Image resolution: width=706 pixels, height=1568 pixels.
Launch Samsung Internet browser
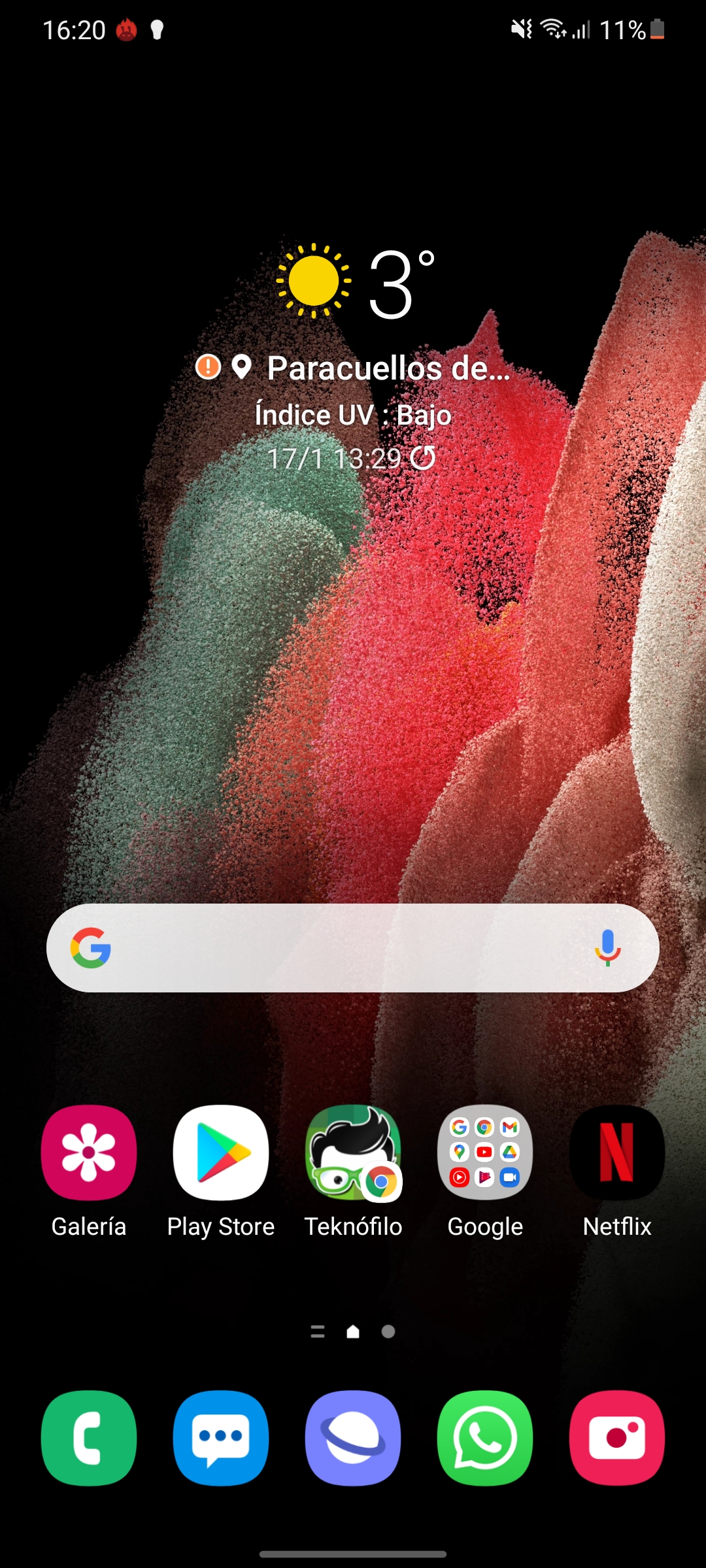[x=353, y=1438]
